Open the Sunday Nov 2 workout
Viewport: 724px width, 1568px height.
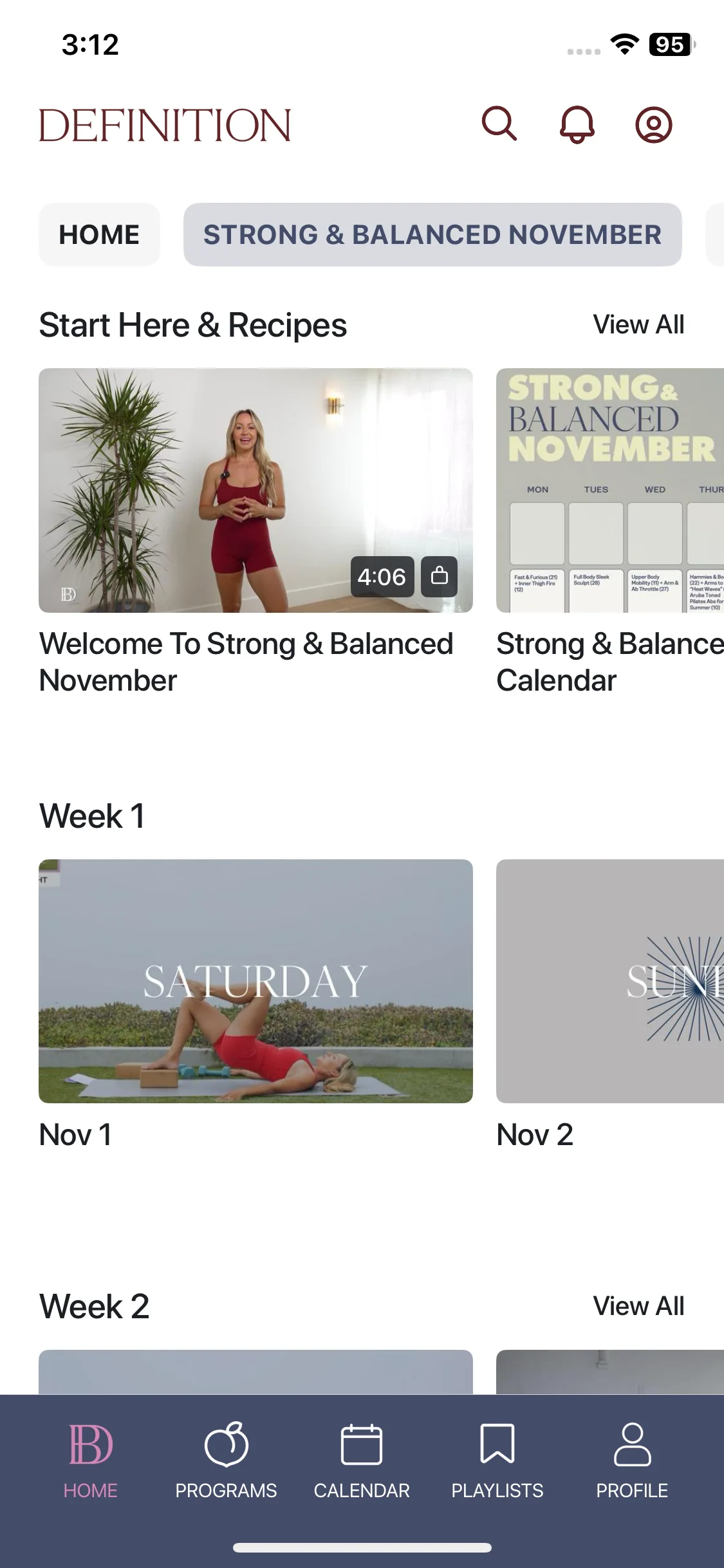609,980
